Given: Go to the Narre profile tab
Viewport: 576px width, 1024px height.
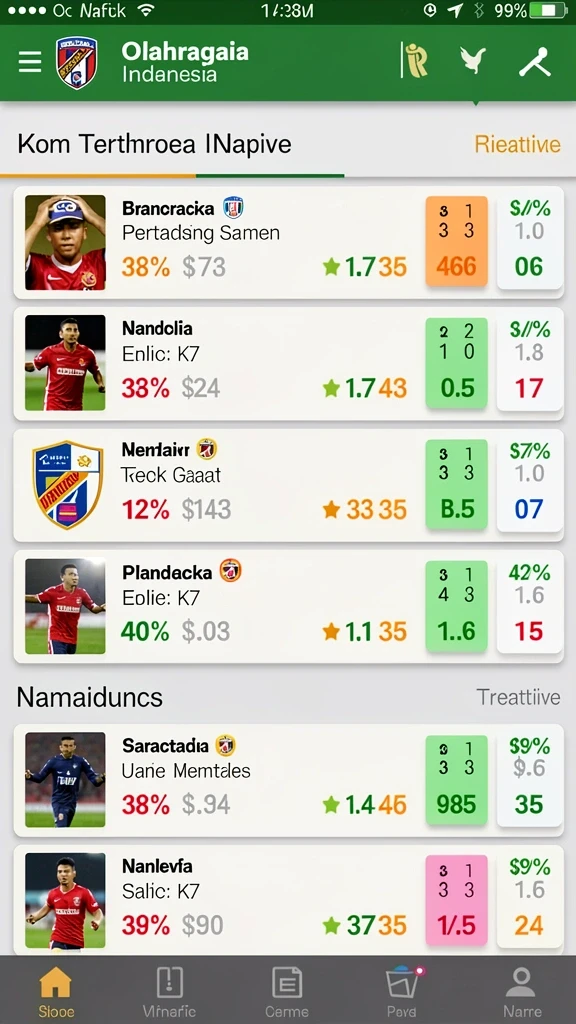Looking at the screenshot, I should 522,991.
